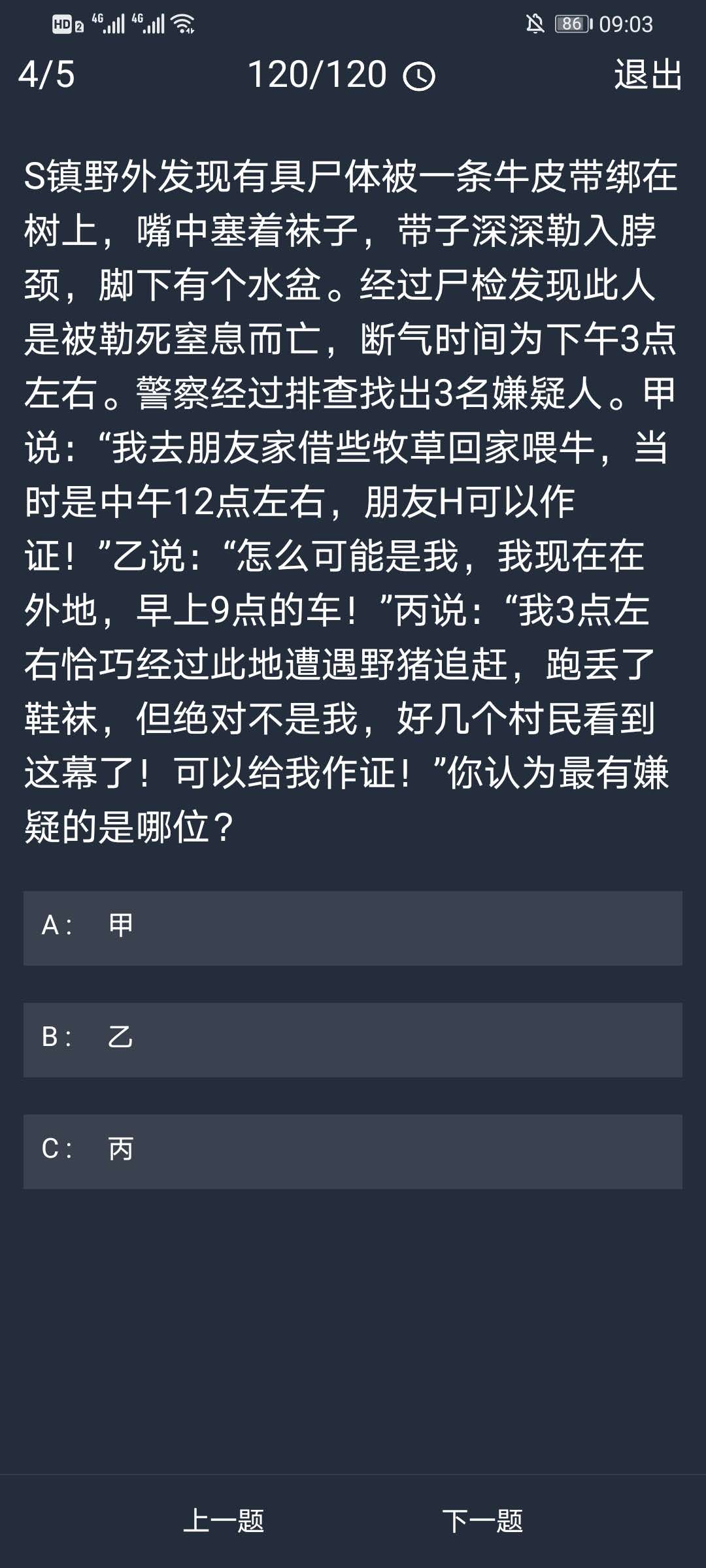Pick answer C: 丙
This screenshot has width=706, height=1568.
tap(353, 1151)
